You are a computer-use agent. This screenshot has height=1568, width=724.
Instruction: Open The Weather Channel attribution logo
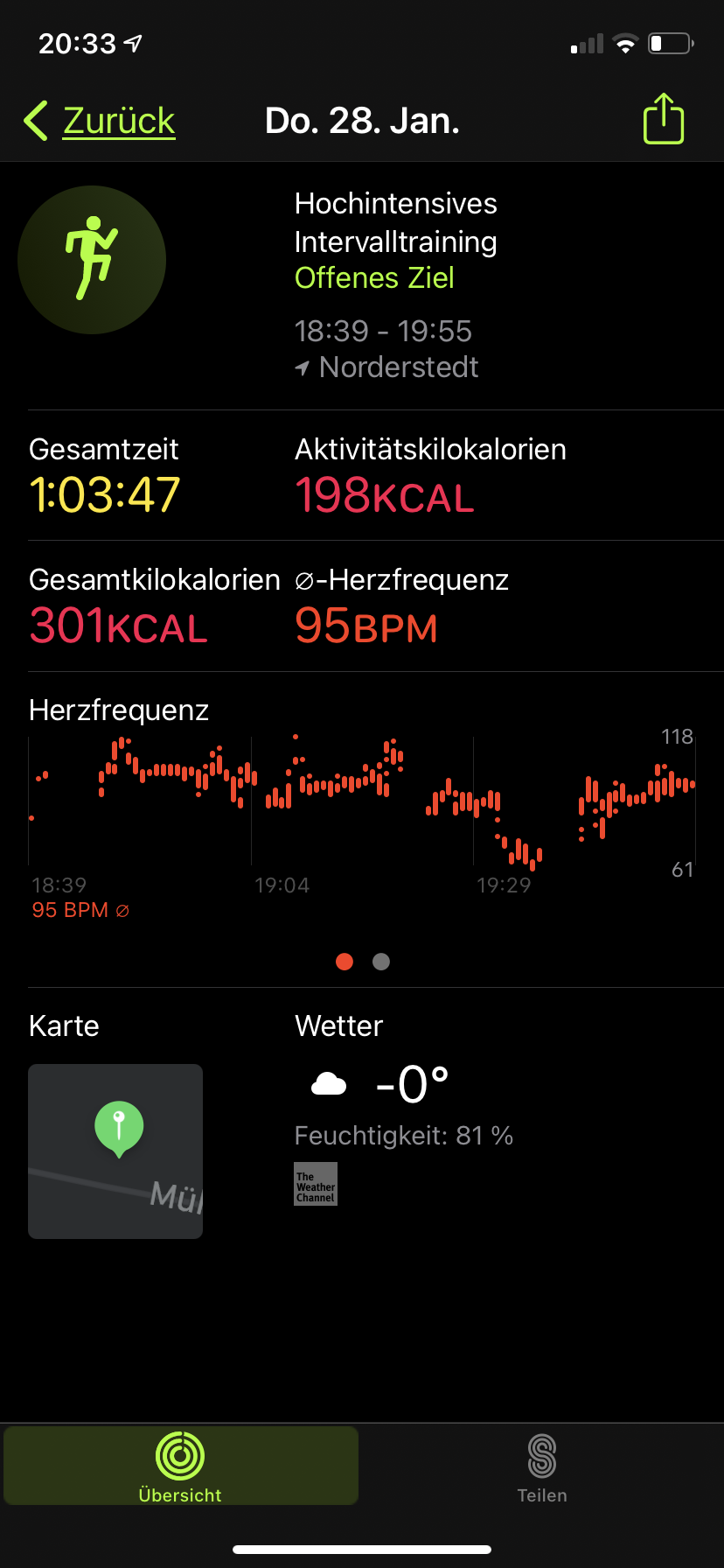click(316, 1184)
